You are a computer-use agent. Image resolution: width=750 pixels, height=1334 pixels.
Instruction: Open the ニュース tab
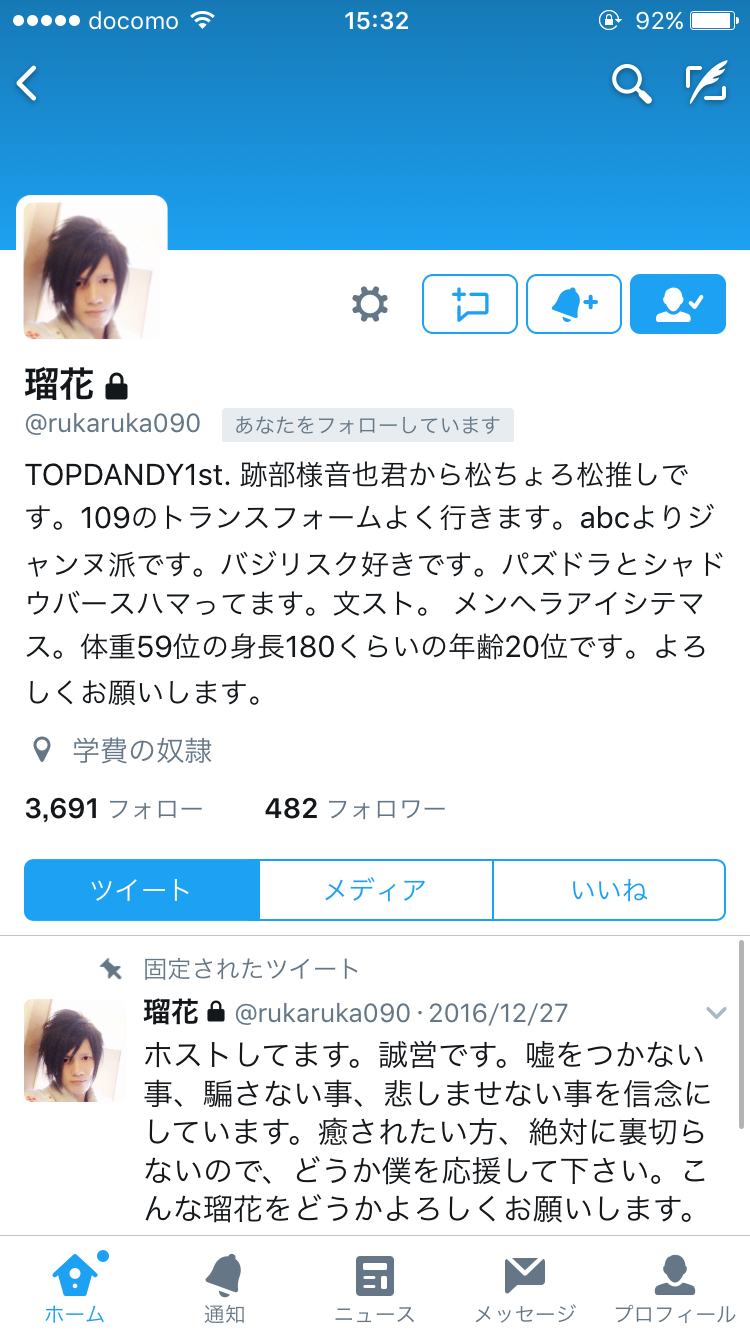tap(375, 1288)
